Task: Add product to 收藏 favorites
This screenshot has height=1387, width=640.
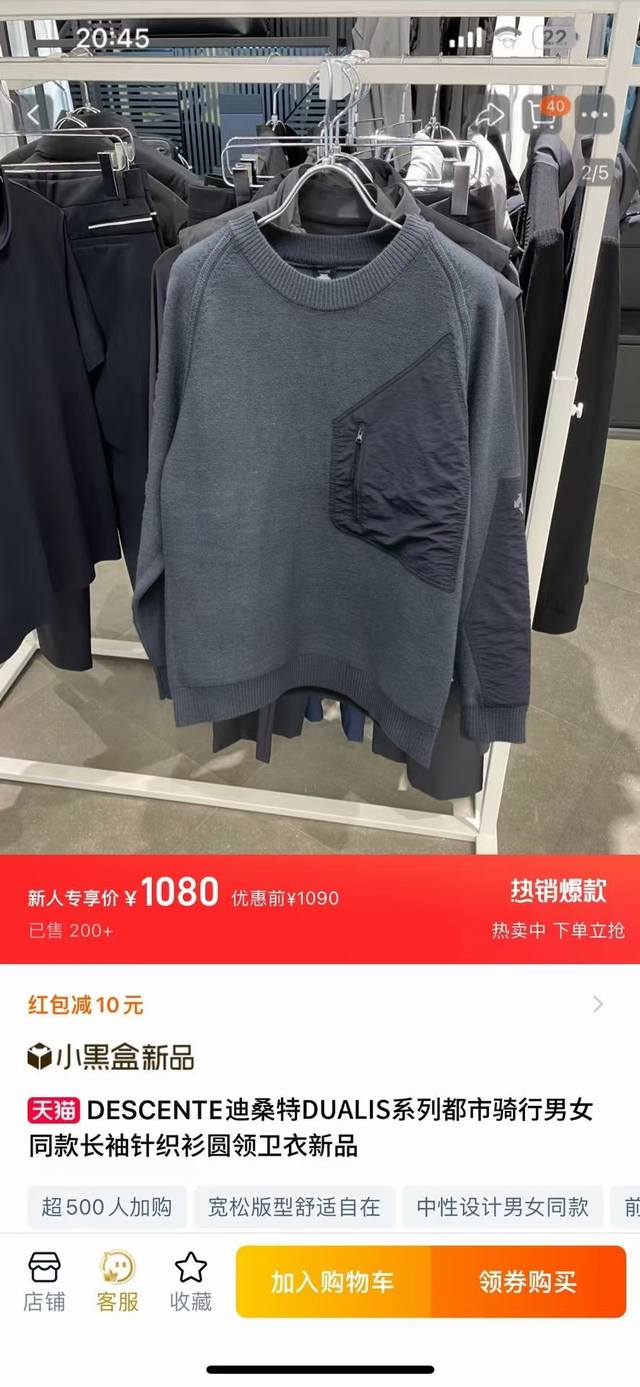Action: [x=190, y=1282]
